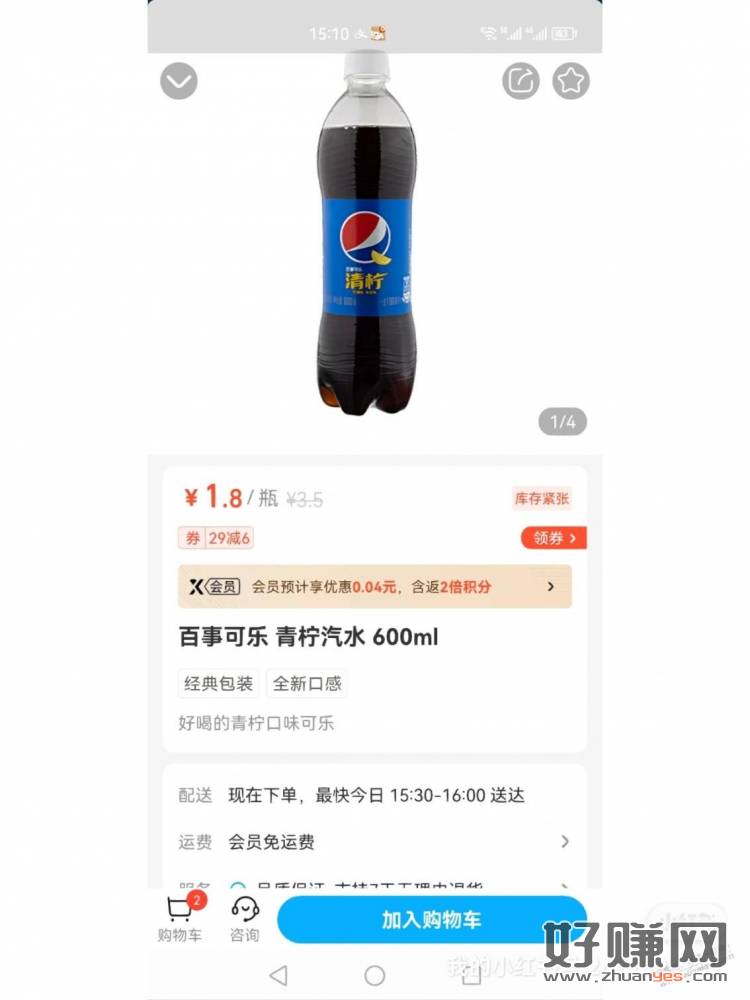Go back with the system back button
The image size is (750, 1000).
point(279,975)
